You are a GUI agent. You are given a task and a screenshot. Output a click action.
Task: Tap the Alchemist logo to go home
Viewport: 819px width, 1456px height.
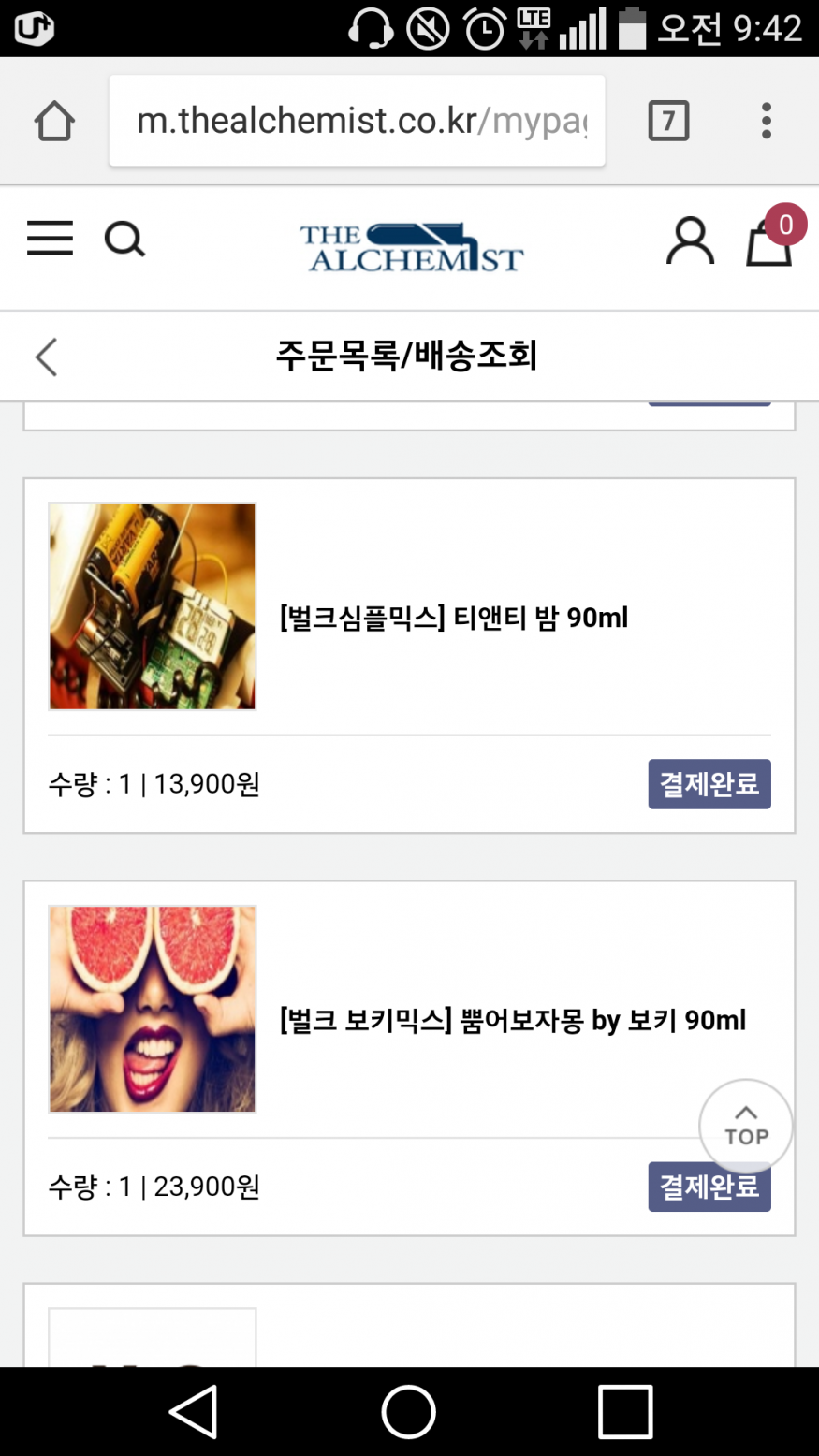(410, 247)
